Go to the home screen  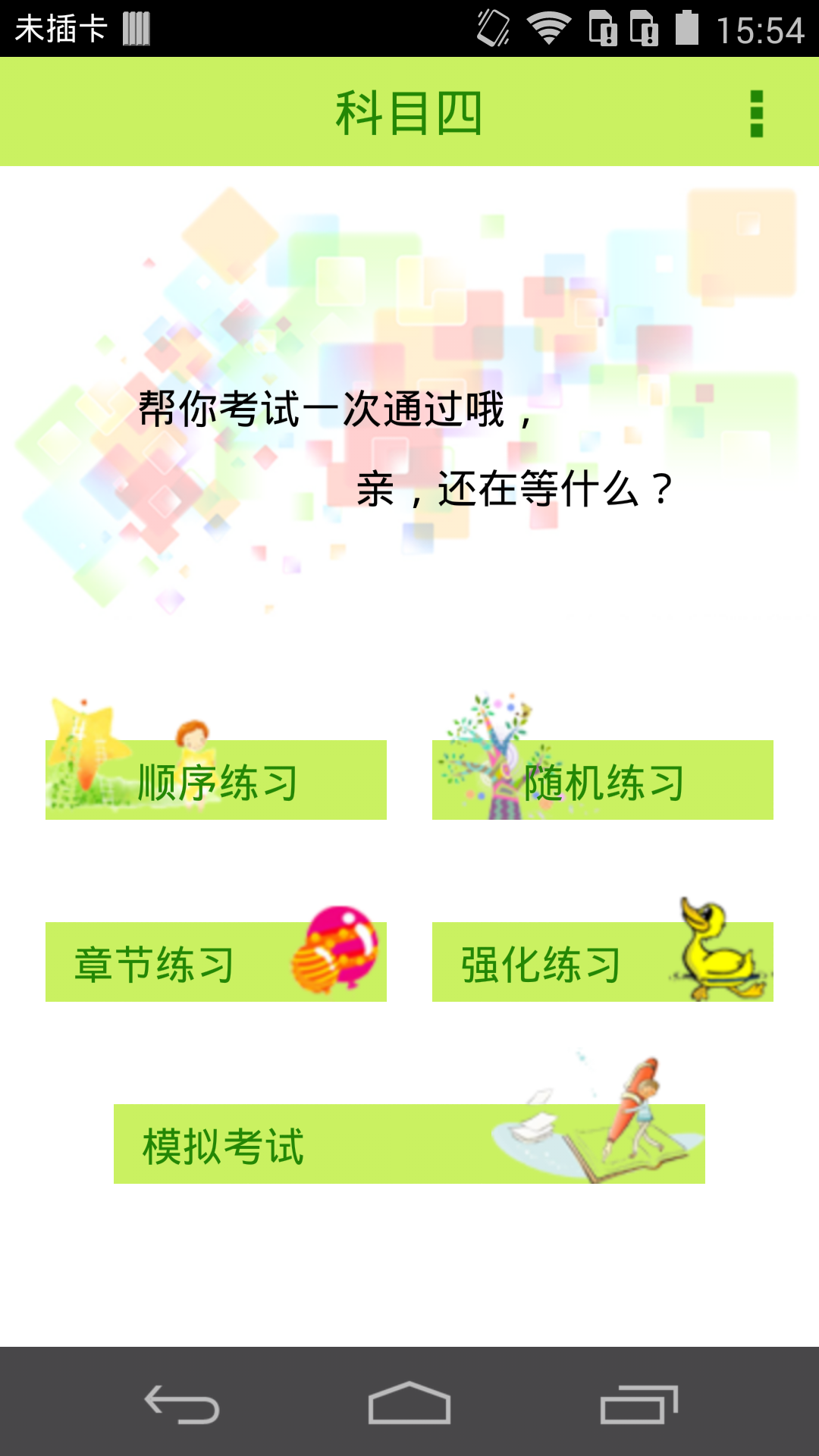coord(409,1404)
